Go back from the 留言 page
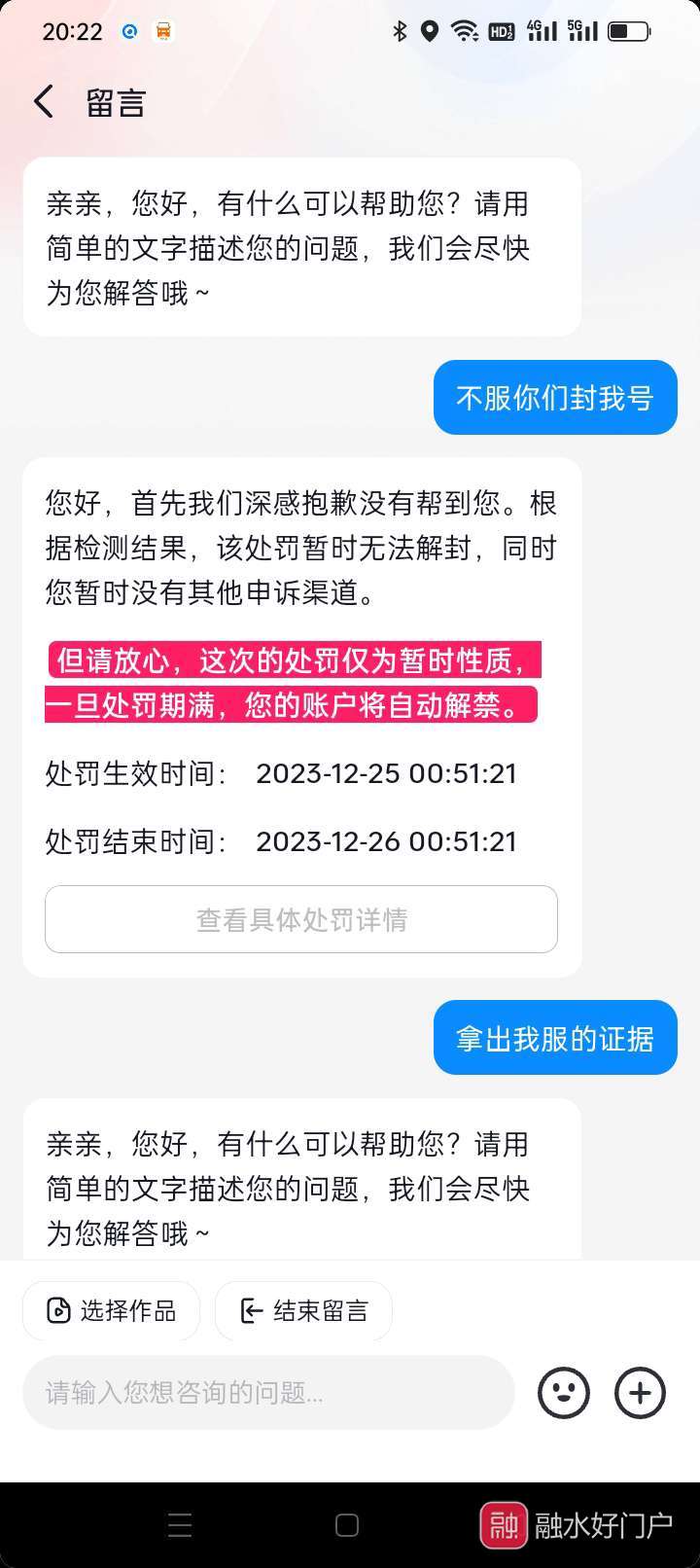Image resolution: width=700 pixels, height=1568 pixels. point(44,101)
